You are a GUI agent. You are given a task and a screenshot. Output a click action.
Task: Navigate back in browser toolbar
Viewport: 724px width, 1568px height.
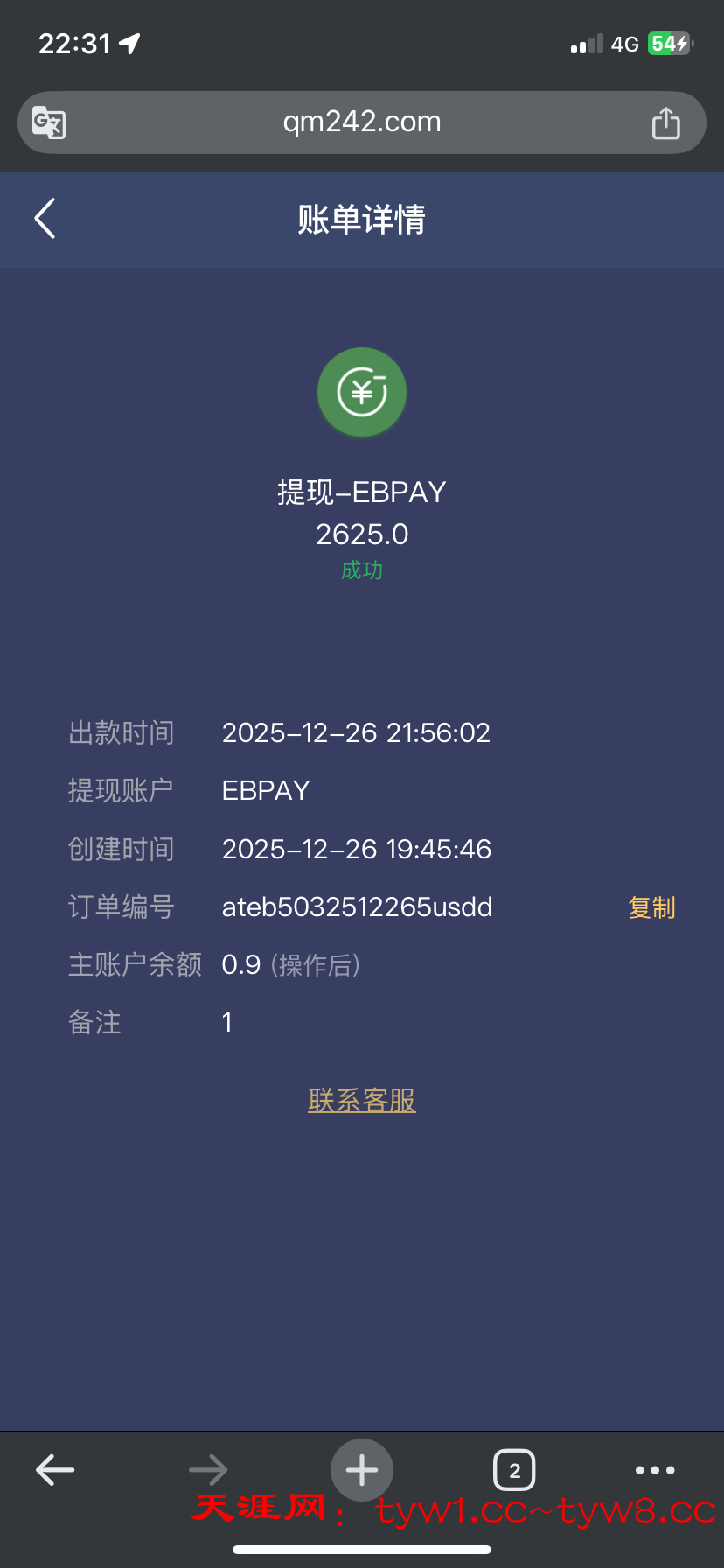pyautogui.click(x=55, y=1470)
